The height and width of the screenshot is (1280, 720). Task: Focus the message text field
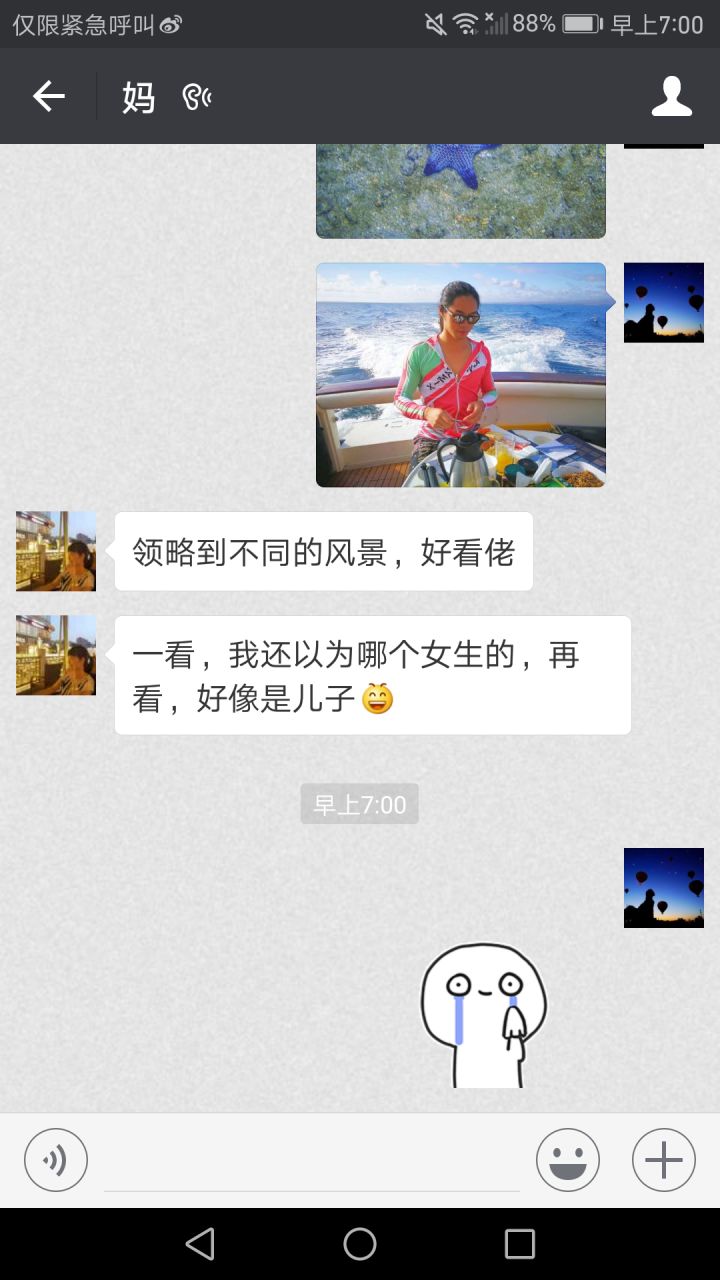pos(312,1162)
